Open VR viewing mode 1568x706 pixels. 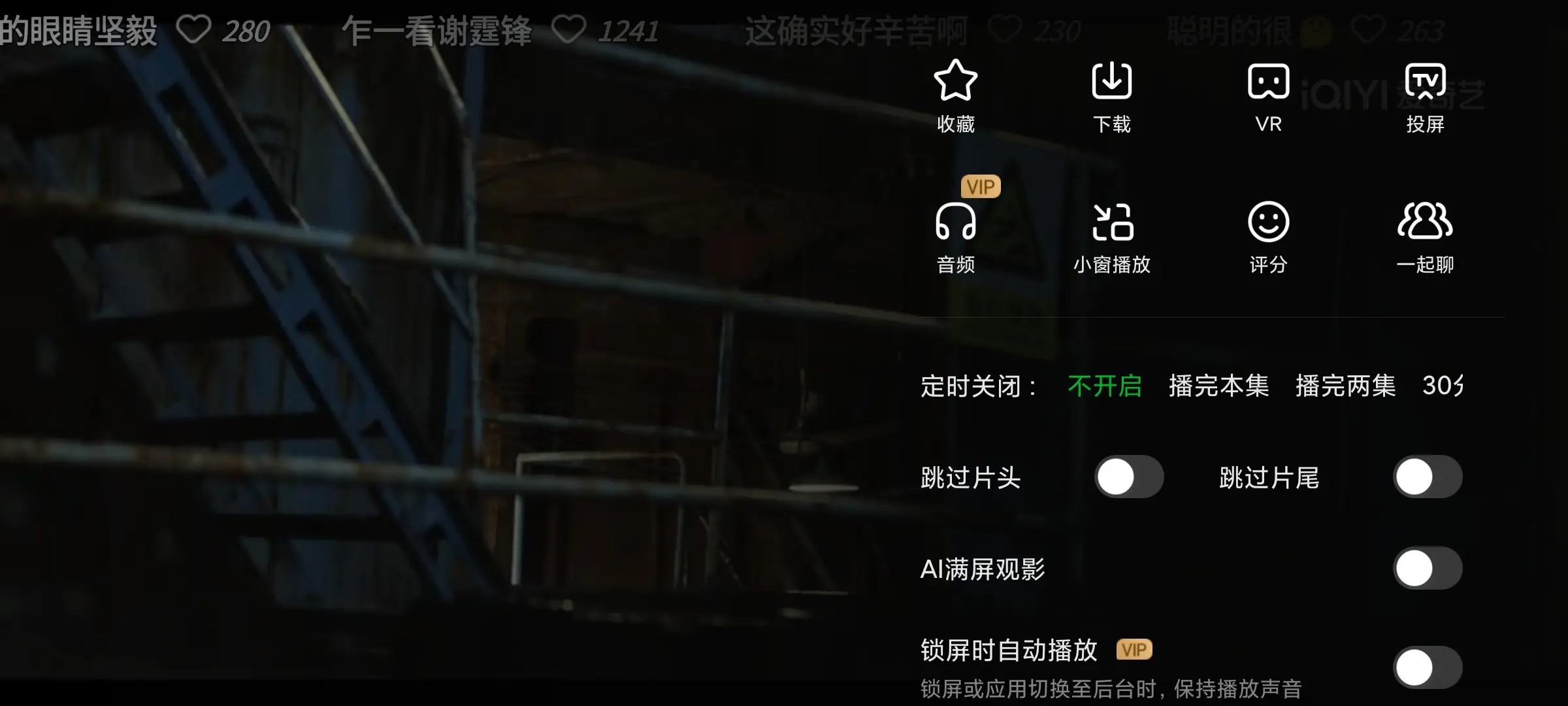[1268, 95]
